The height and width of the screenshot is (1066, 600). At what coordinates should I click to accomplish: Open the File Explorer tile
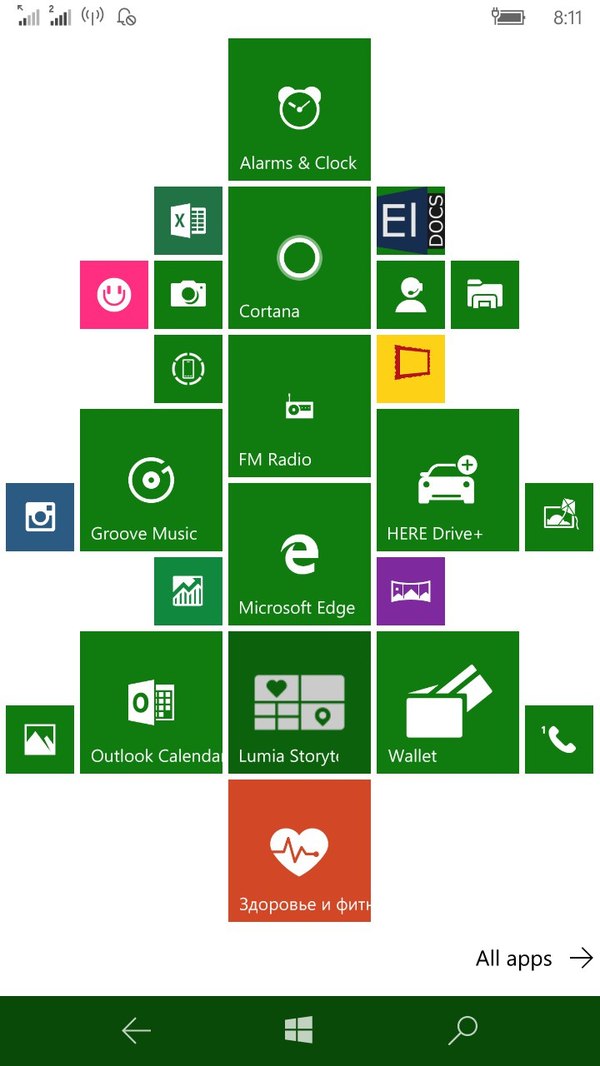(485, 295)
